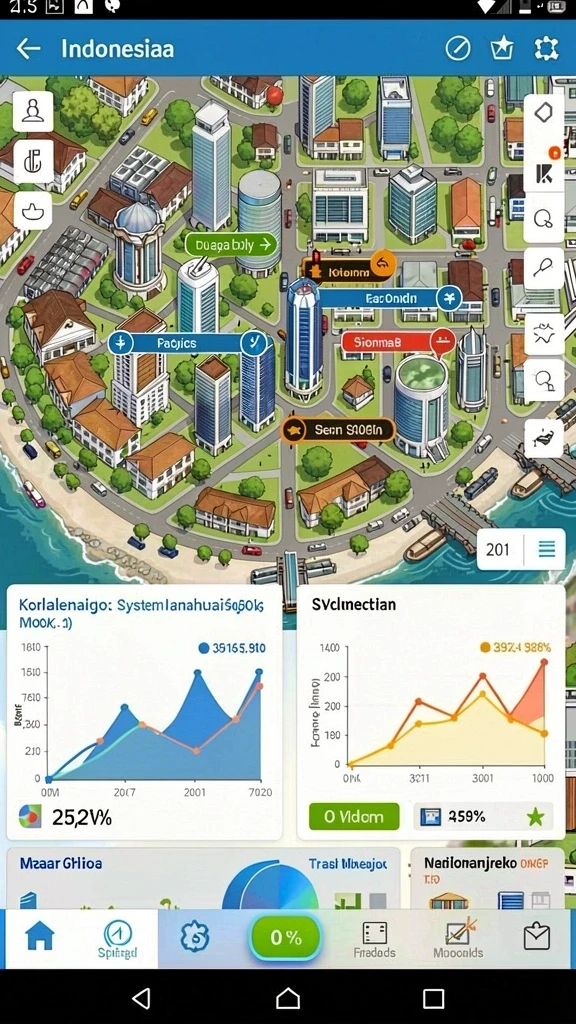Open the Sern S906in marker
Screen dimensions: 576x1024
[x=338, y=430]
